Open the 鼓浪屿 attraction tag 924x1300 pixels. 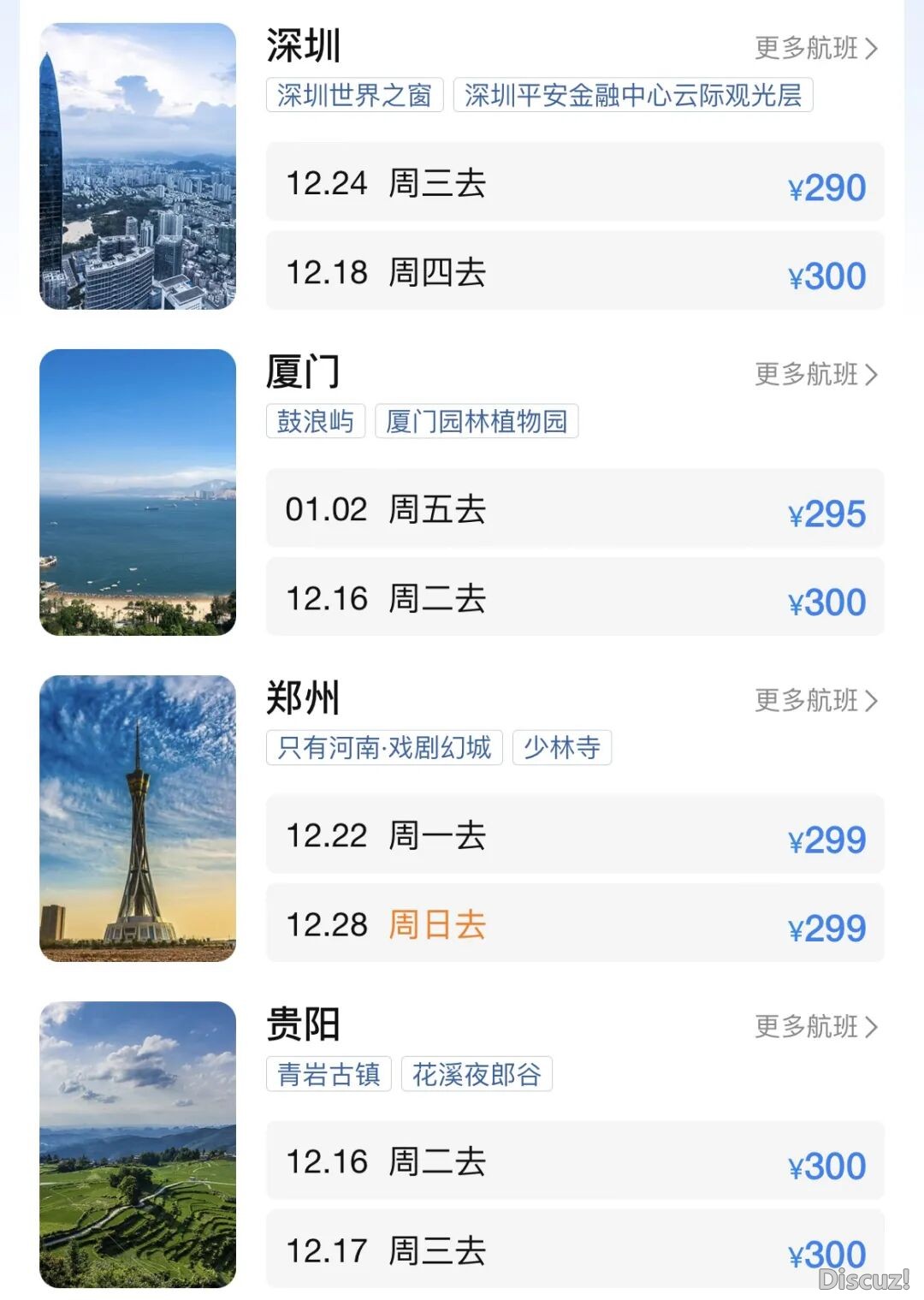click(316, 421)
